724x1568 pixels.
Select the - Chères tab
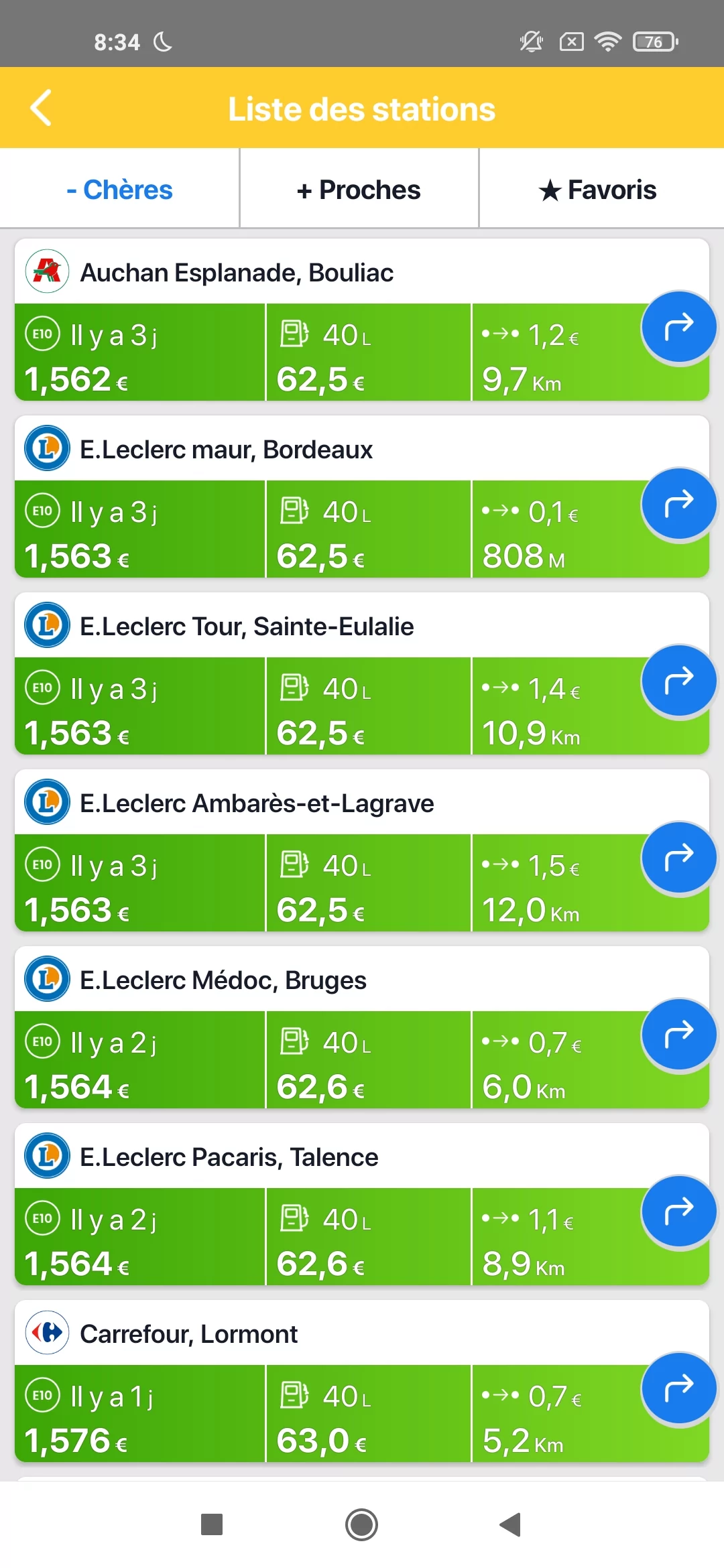click(119, 189)
